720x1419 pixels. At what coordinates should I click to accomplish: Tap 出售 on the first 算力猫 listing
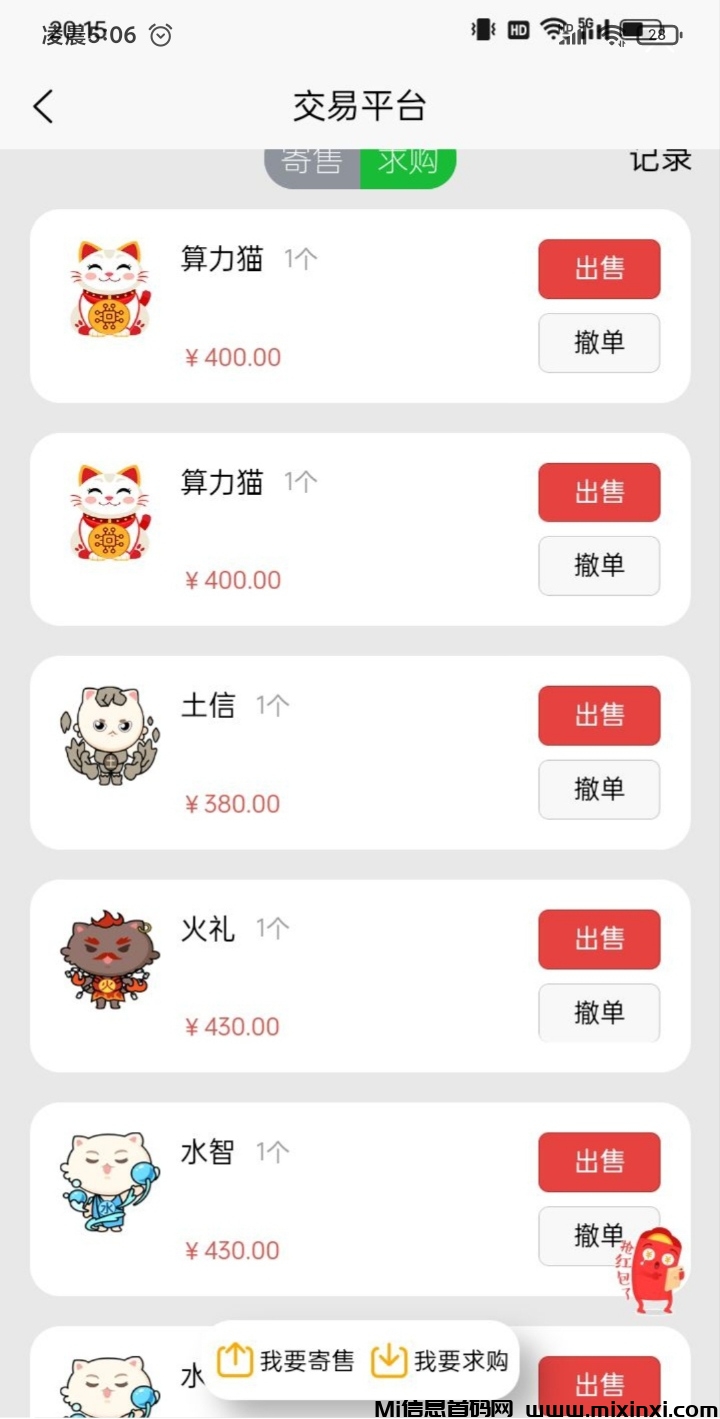599,269
